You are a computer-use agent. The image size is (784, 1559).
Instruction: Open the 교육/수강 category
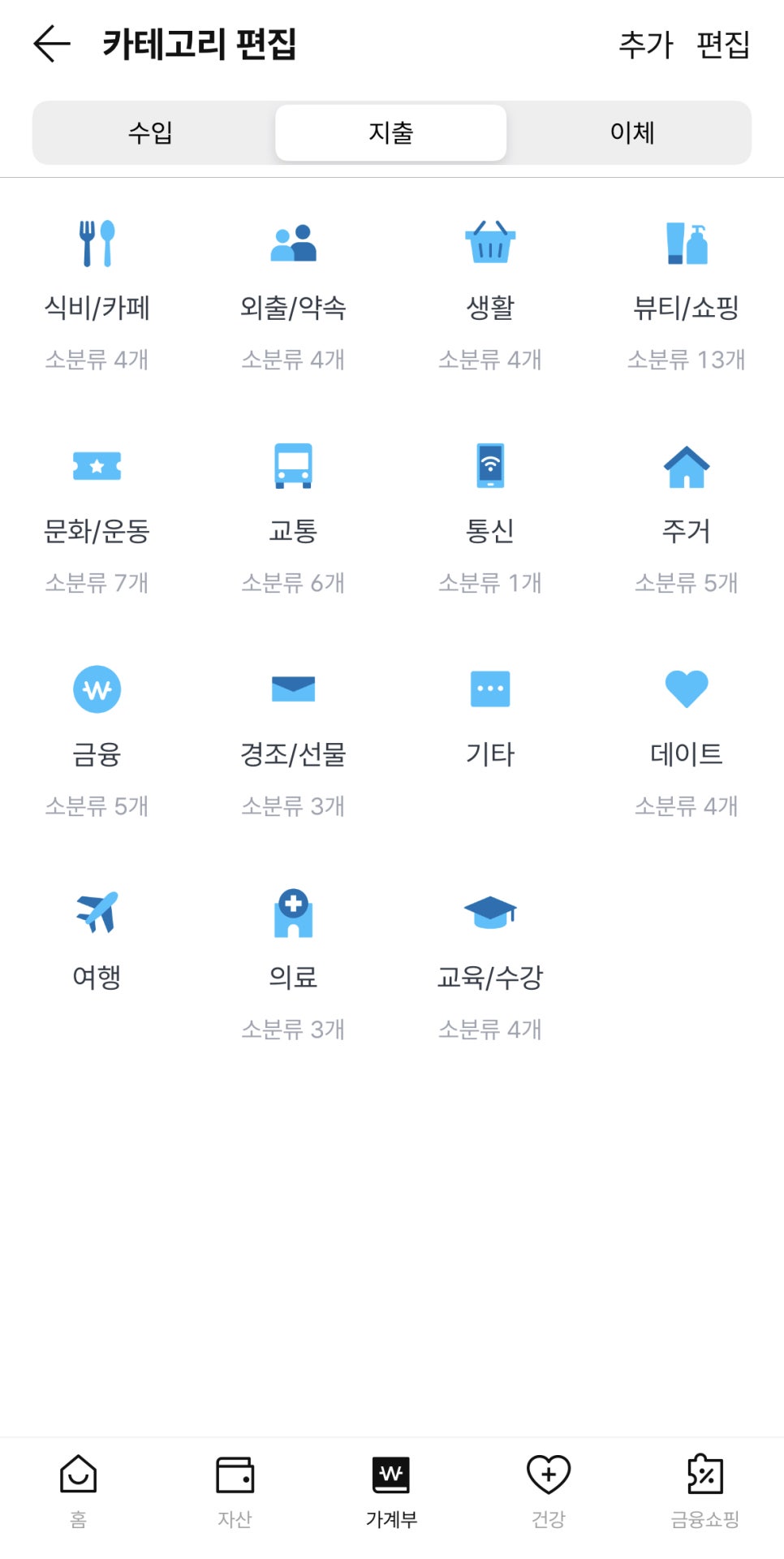[x=490, y=966]
